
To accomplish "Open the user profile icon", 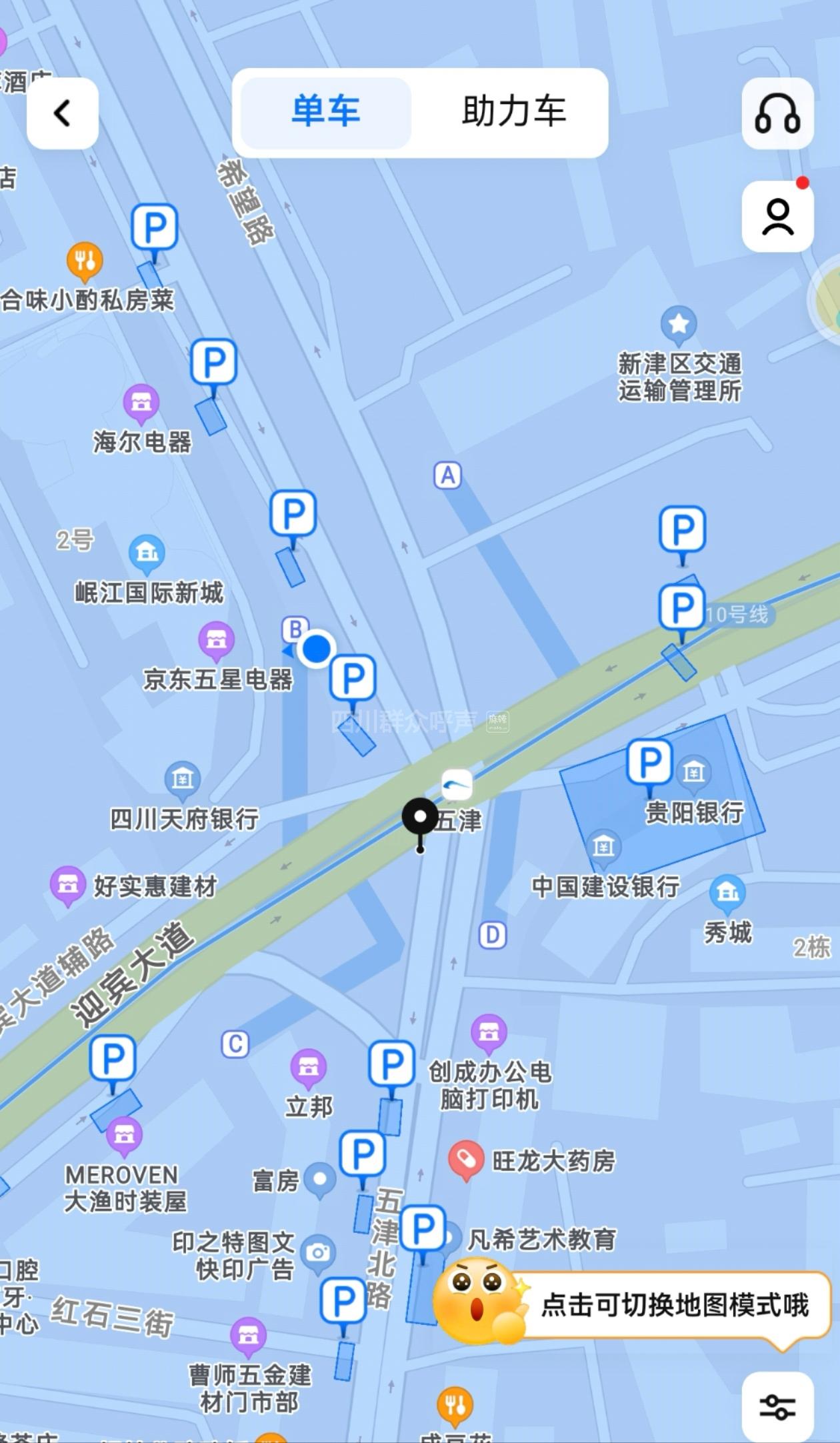I will 777,216.
